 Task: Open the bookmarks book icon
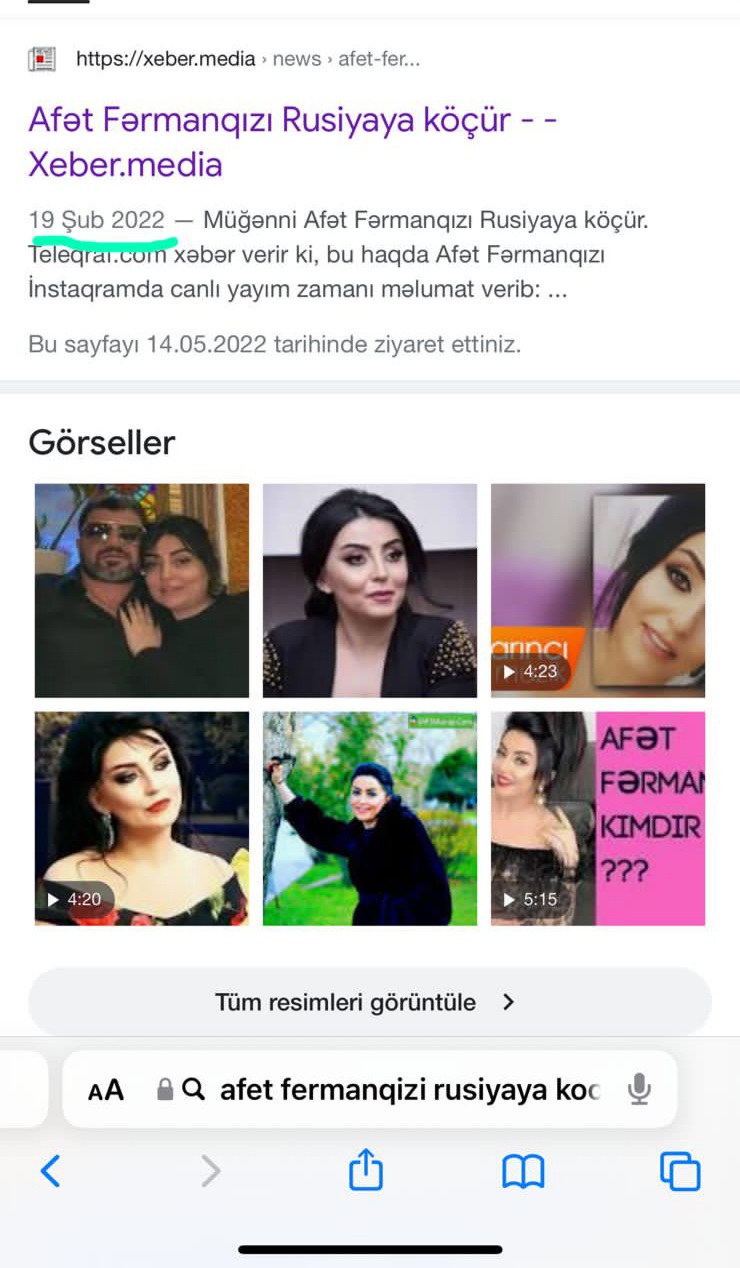tap(523, 1171)
